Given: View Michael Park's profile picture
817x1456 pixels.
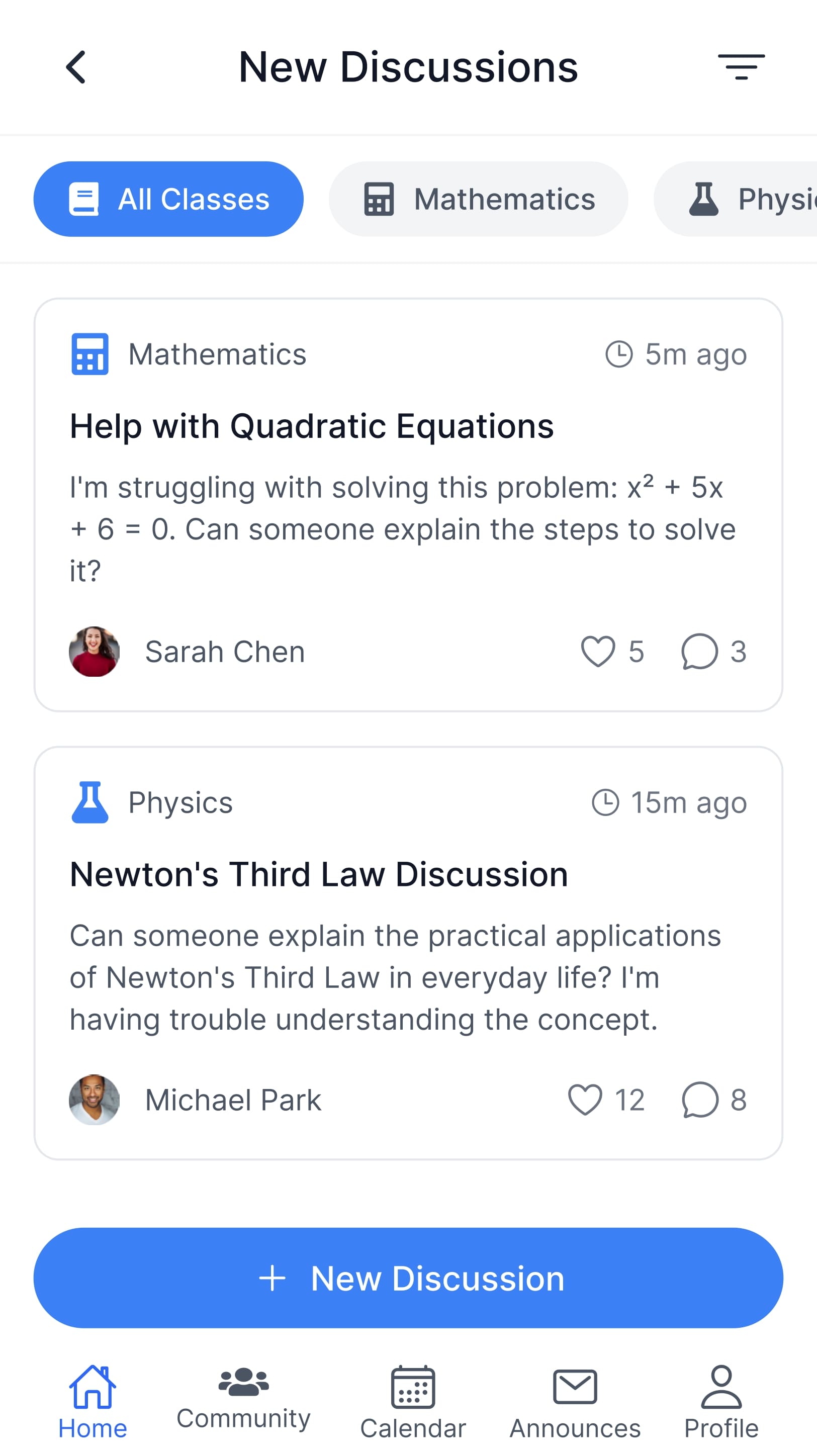Looking at the screenshot, I should tap(95, 1099).
